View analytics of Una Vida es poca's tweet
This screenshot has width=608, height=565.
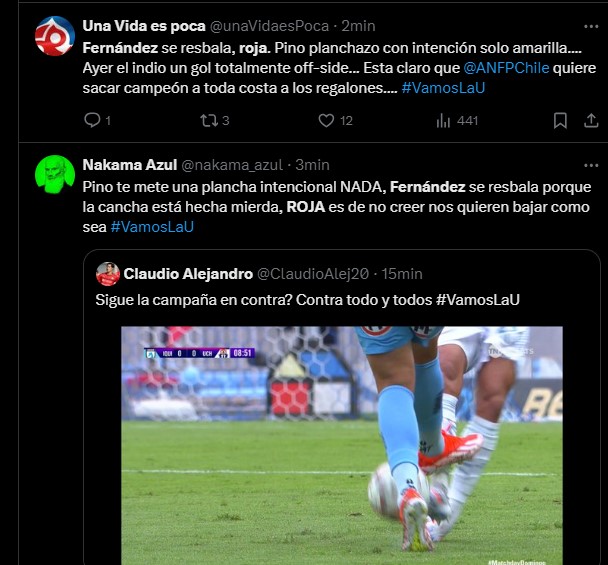coord(444,120)
